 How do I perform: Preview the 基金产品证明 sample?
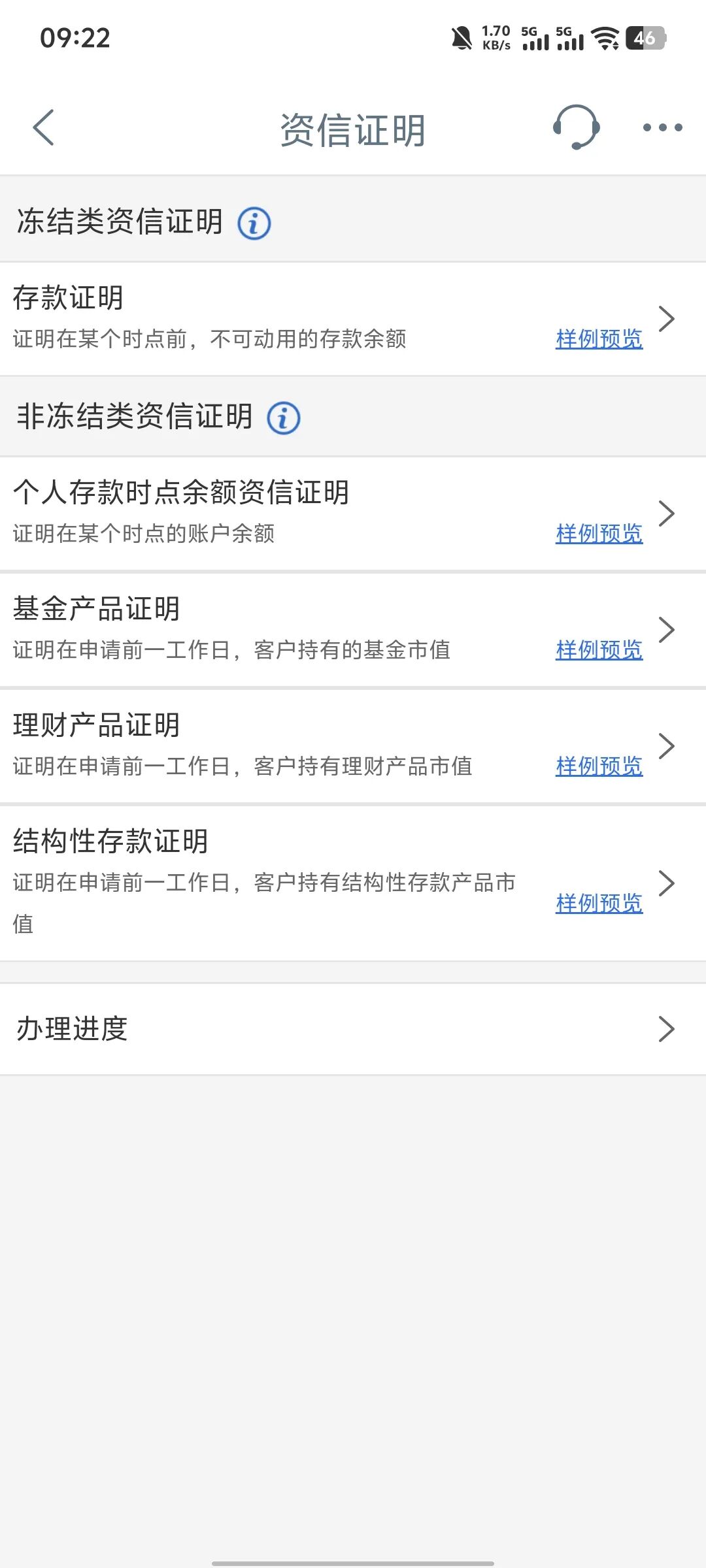599,650
